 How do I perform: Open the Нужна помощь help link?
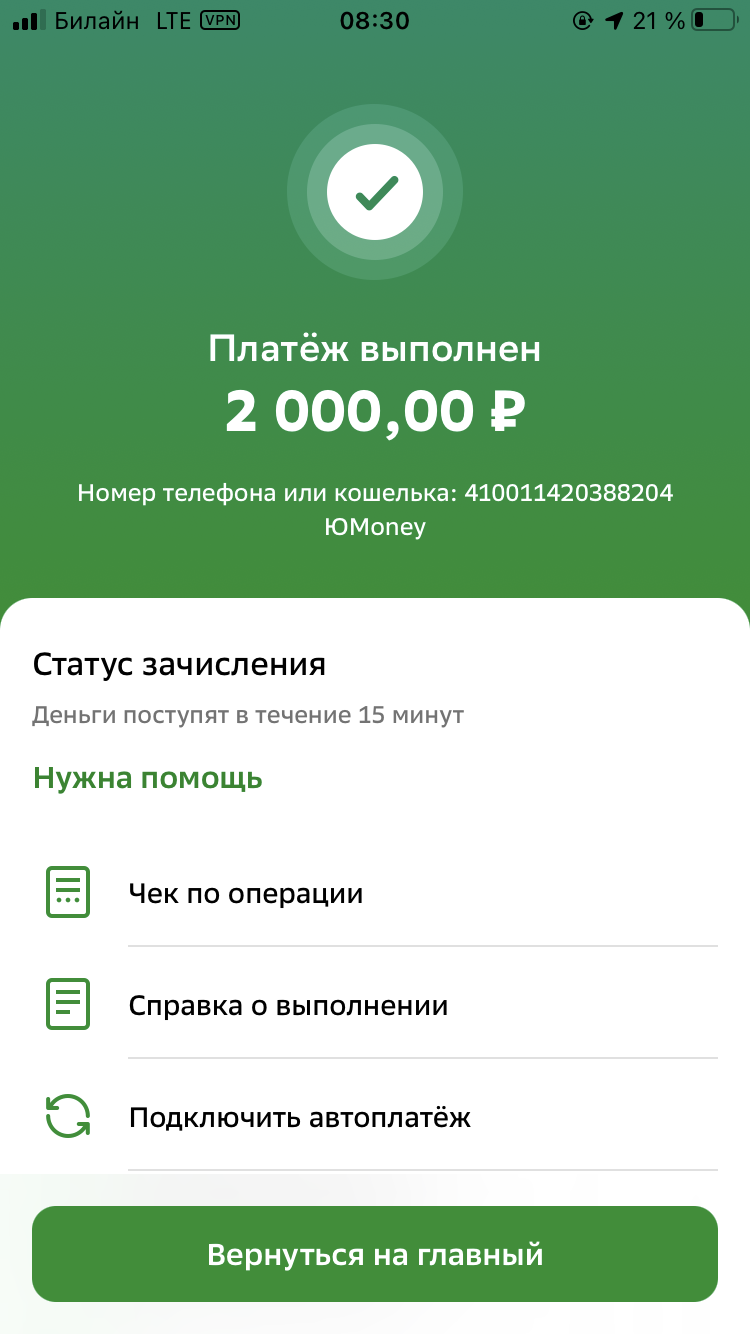click(x=148, y=778)
